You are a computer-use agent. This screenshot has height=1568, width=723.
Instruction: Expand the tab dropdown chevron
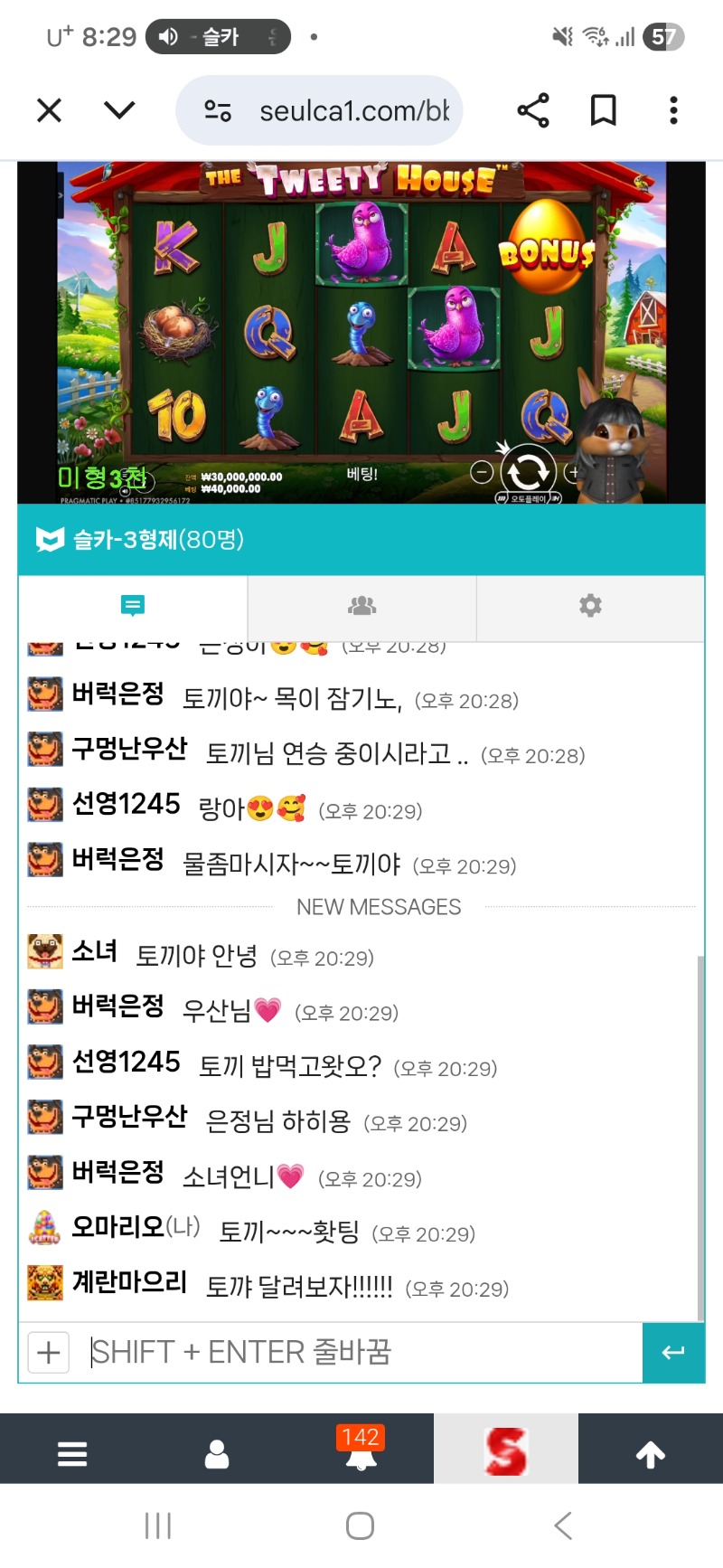[119, 110]
